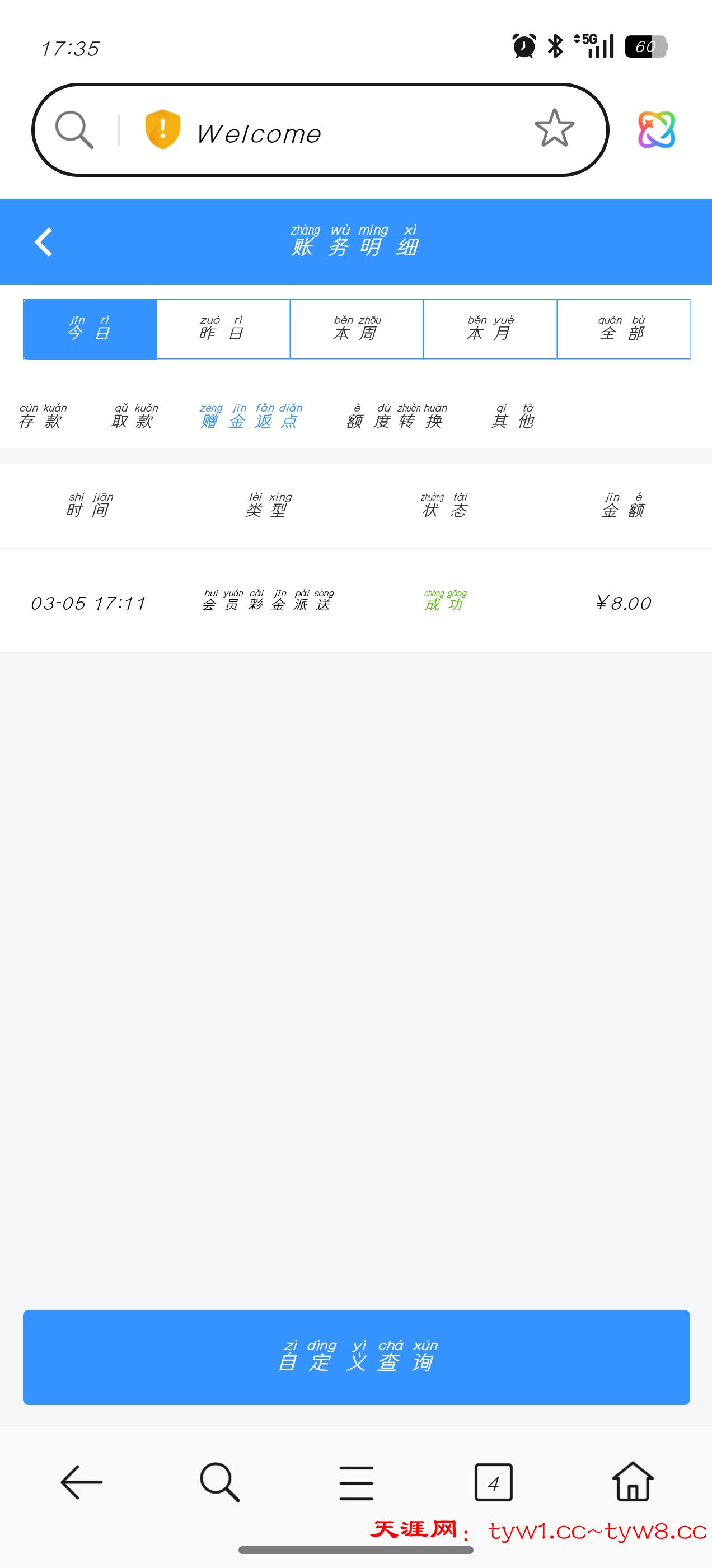View 其他 records
The height and width of the screenshot is (1568, 712).
(x=513, y=416)
